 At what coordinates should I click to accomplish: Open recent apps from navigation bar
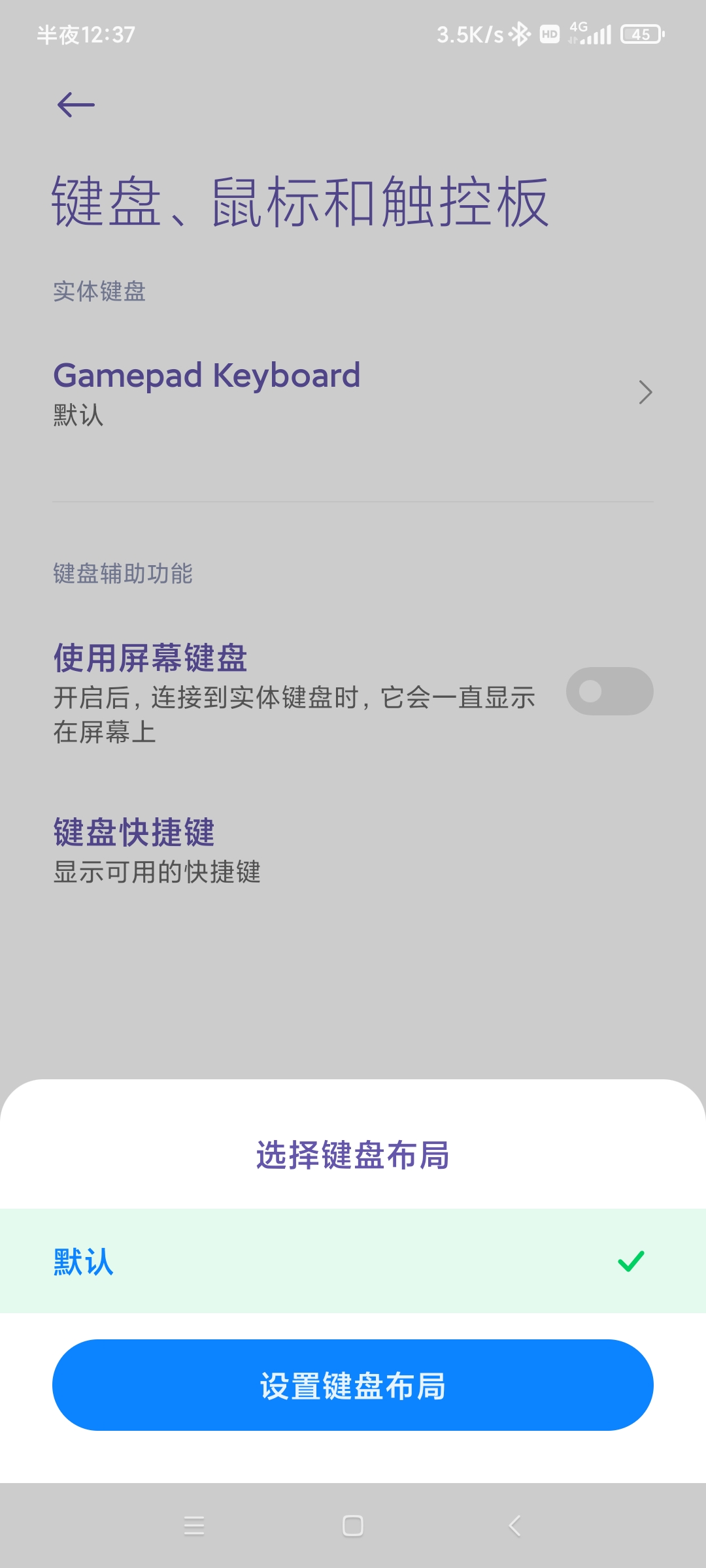click(194, 1526)
